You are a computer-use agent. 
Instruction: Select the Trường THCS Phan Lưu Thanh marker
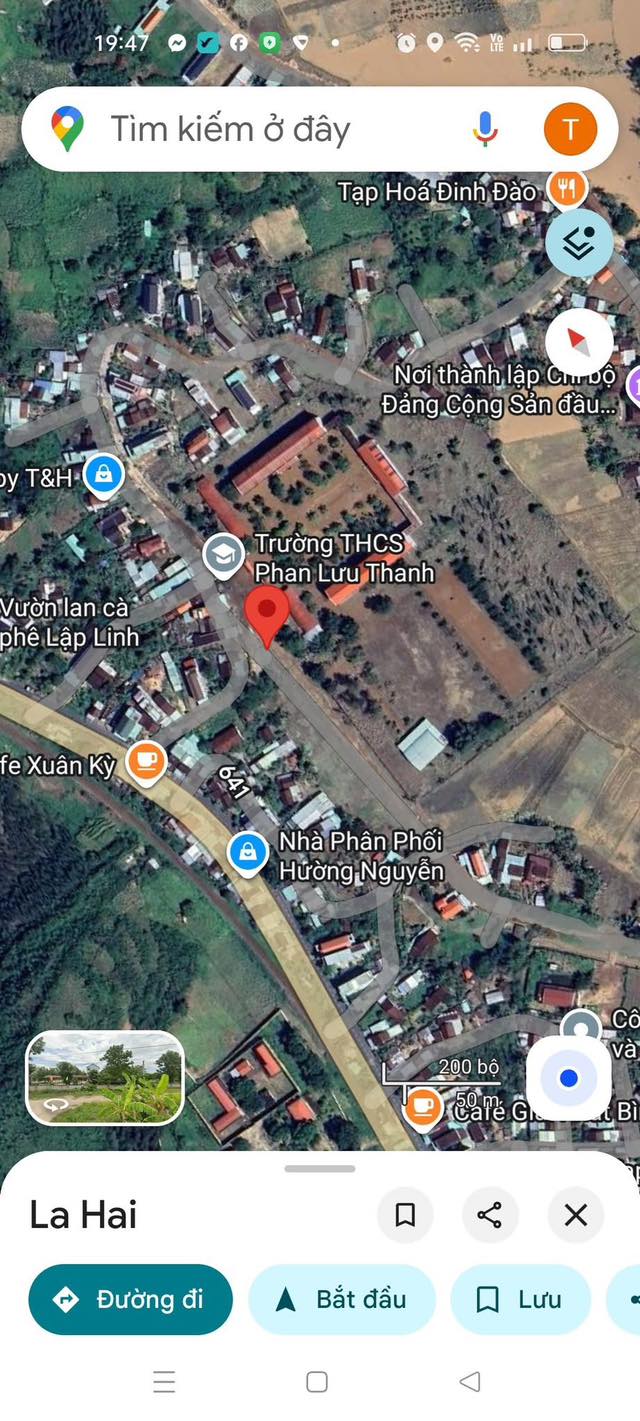coord(223,556)
